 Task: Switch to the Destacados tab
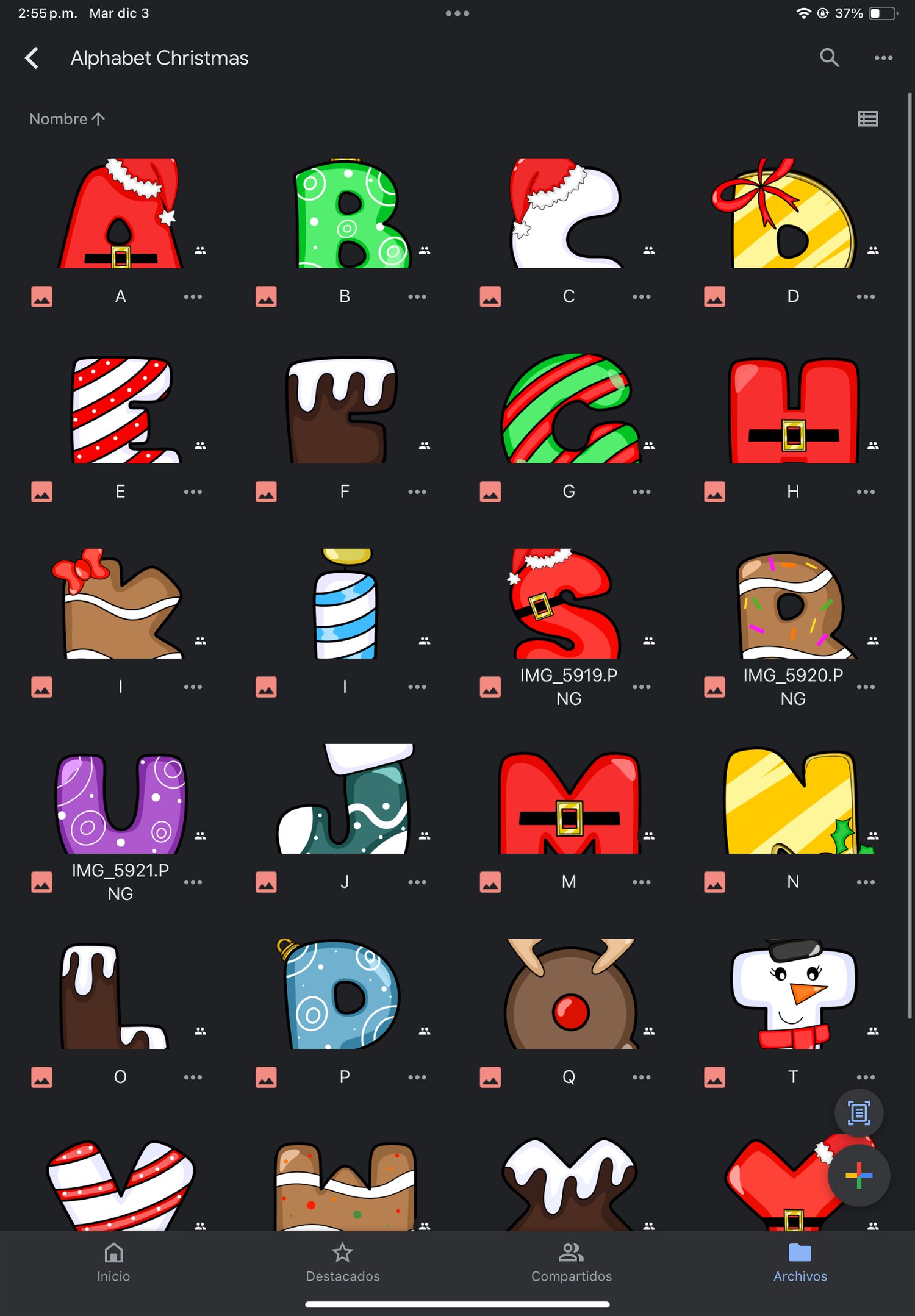point(342,1262)
